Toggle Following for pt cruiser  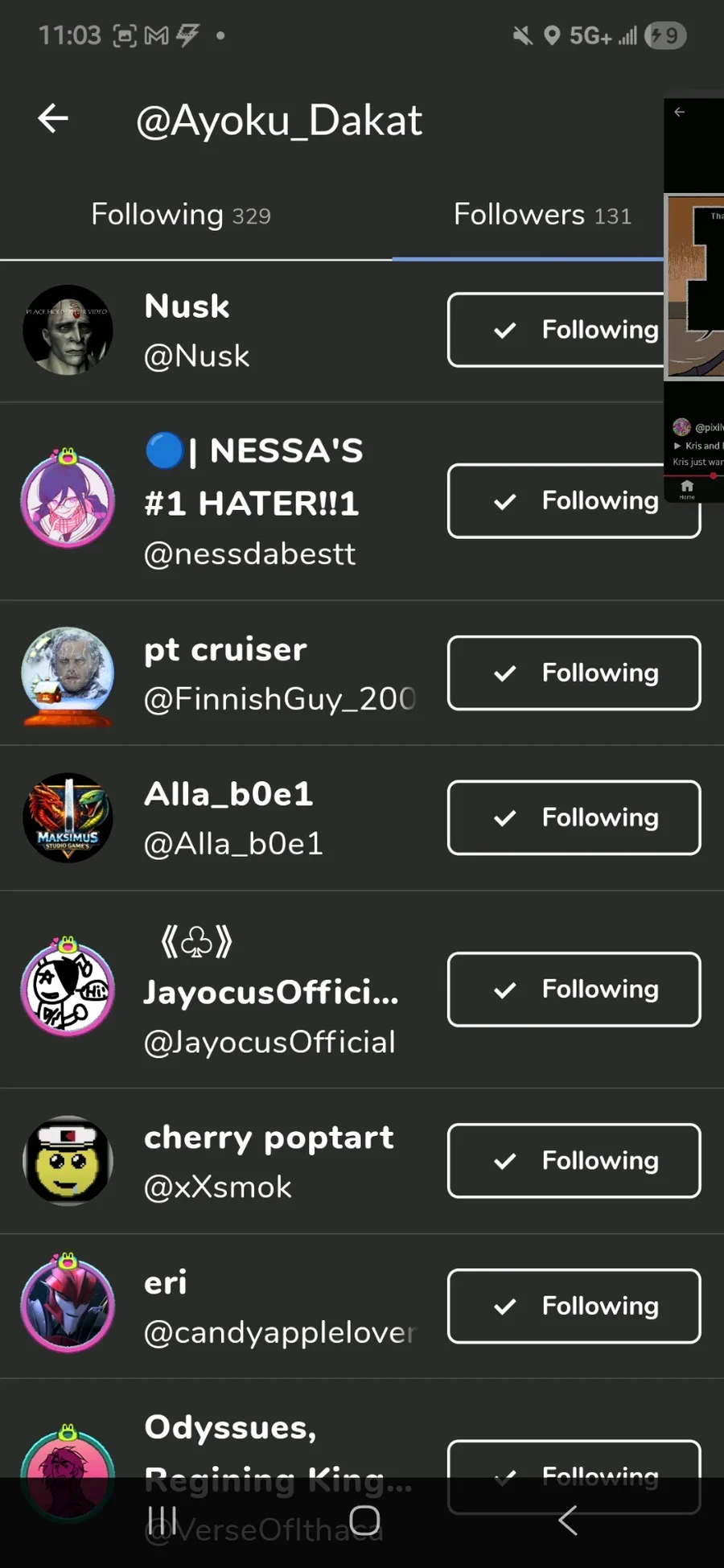574,673
